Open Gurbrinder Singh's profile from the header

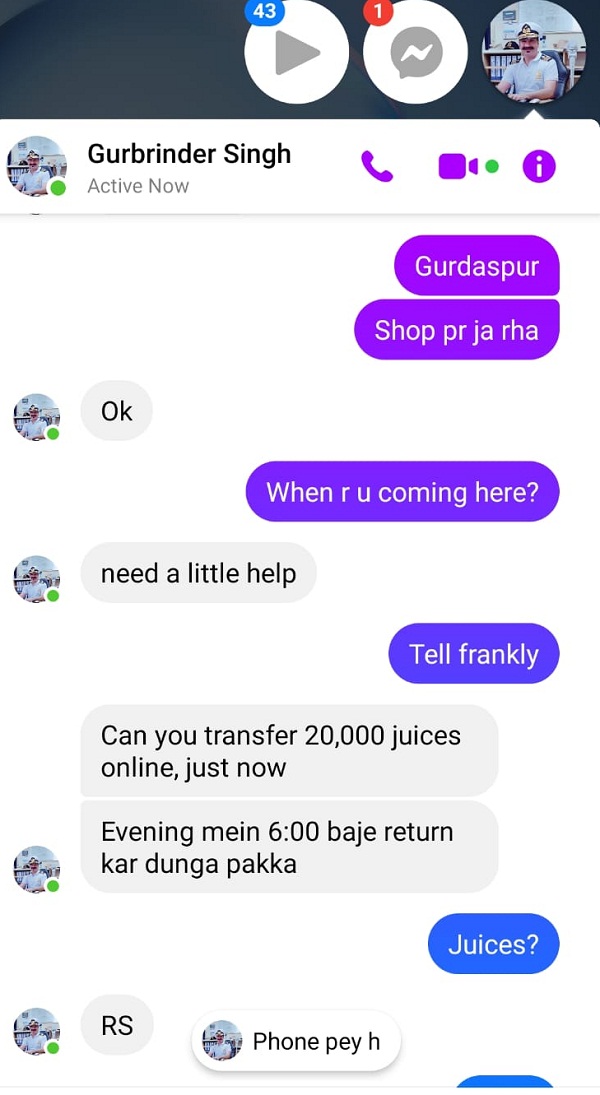pyautogui.click(x=189, y=155)
